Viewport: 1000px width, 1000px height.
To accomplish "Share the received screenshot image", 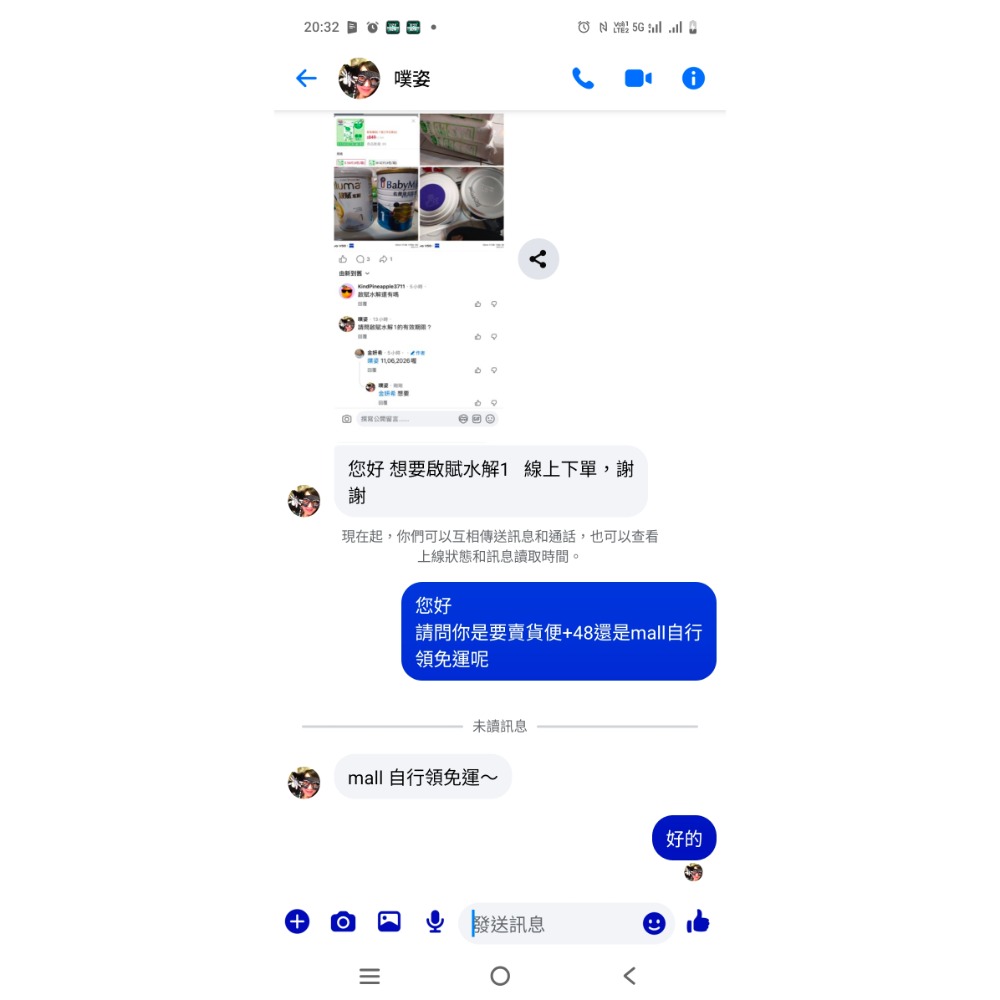I will [538, 260].
